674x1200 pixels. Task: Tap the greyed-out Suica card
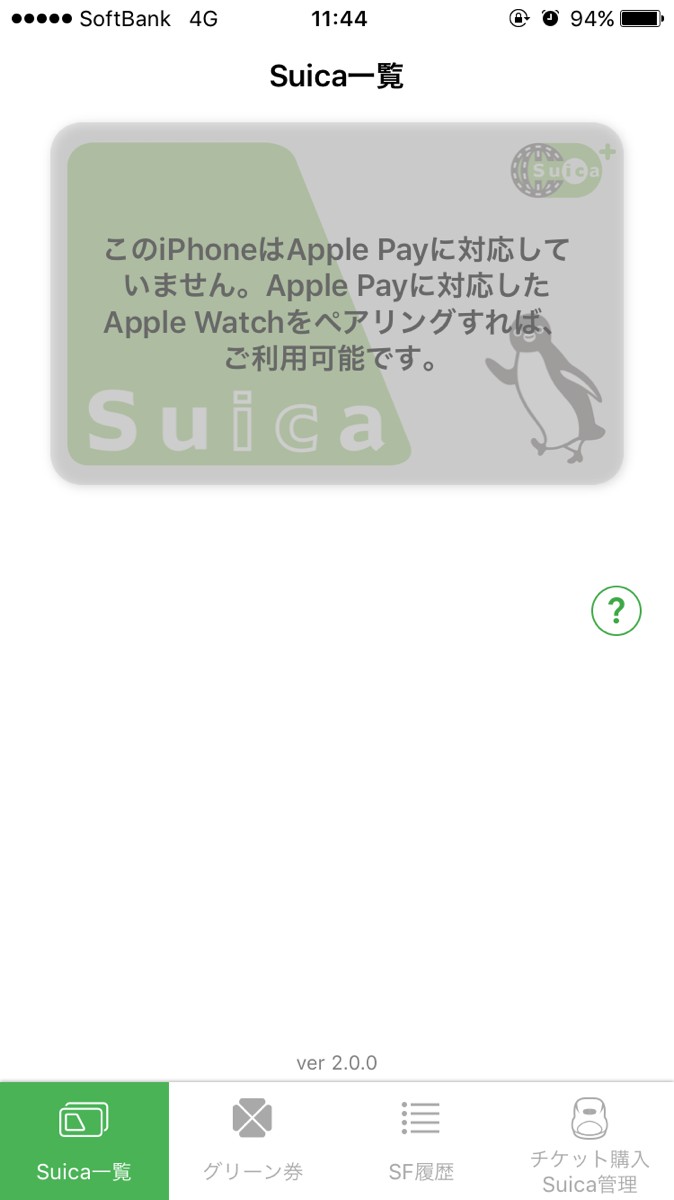click(x=337, y=304)
